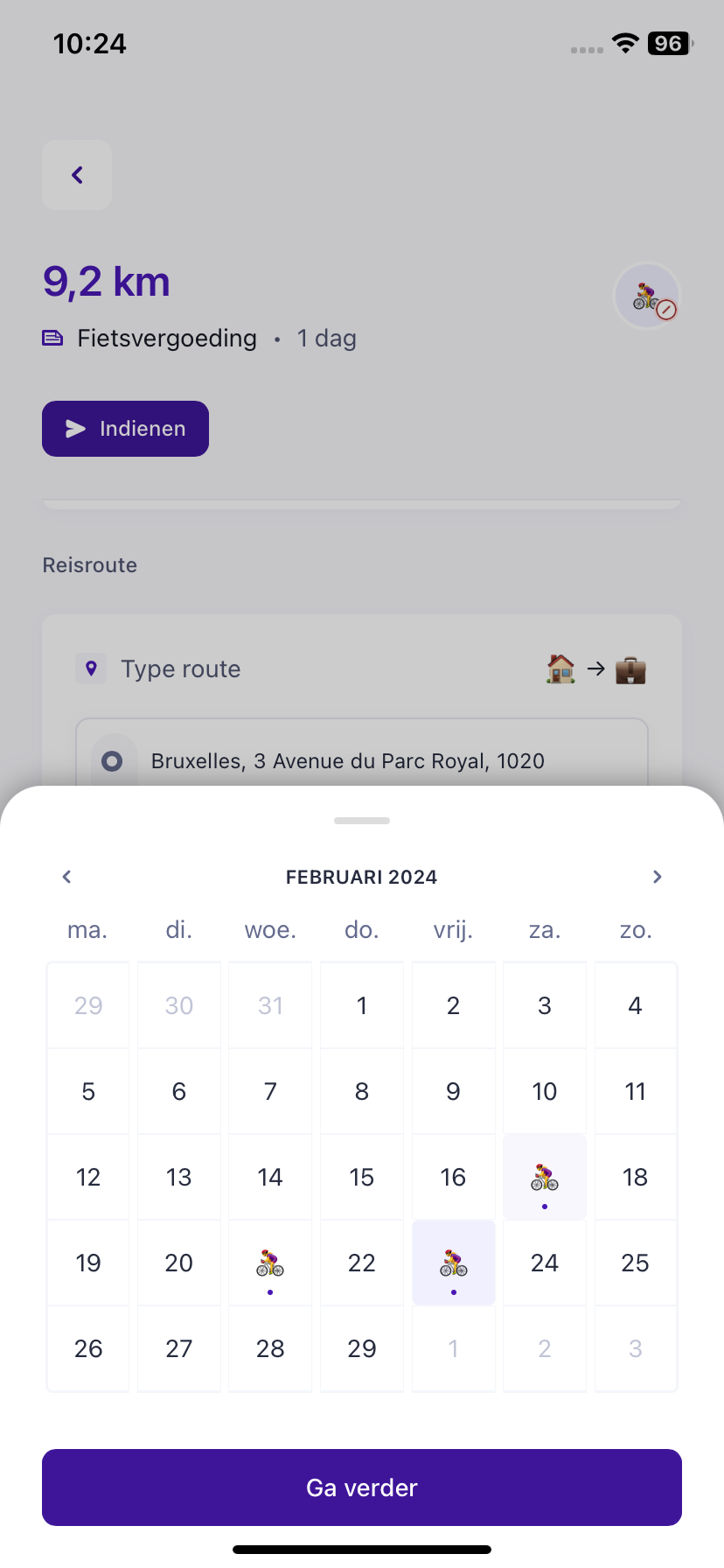
Task: Choose February 29 in the calendar
Action: click(362, 1348)
